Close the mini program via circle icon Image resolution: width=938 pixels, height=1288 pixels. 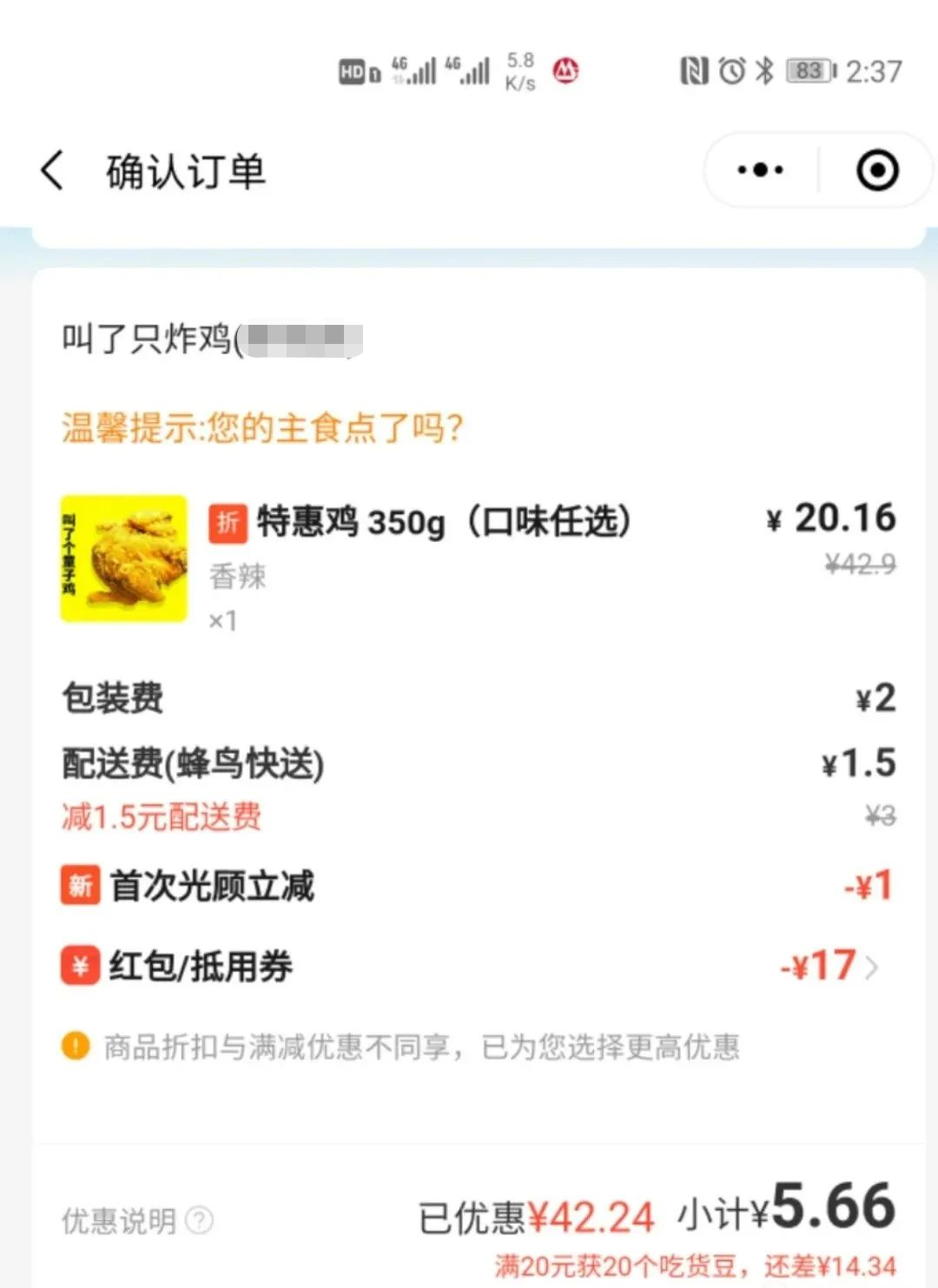876,170
